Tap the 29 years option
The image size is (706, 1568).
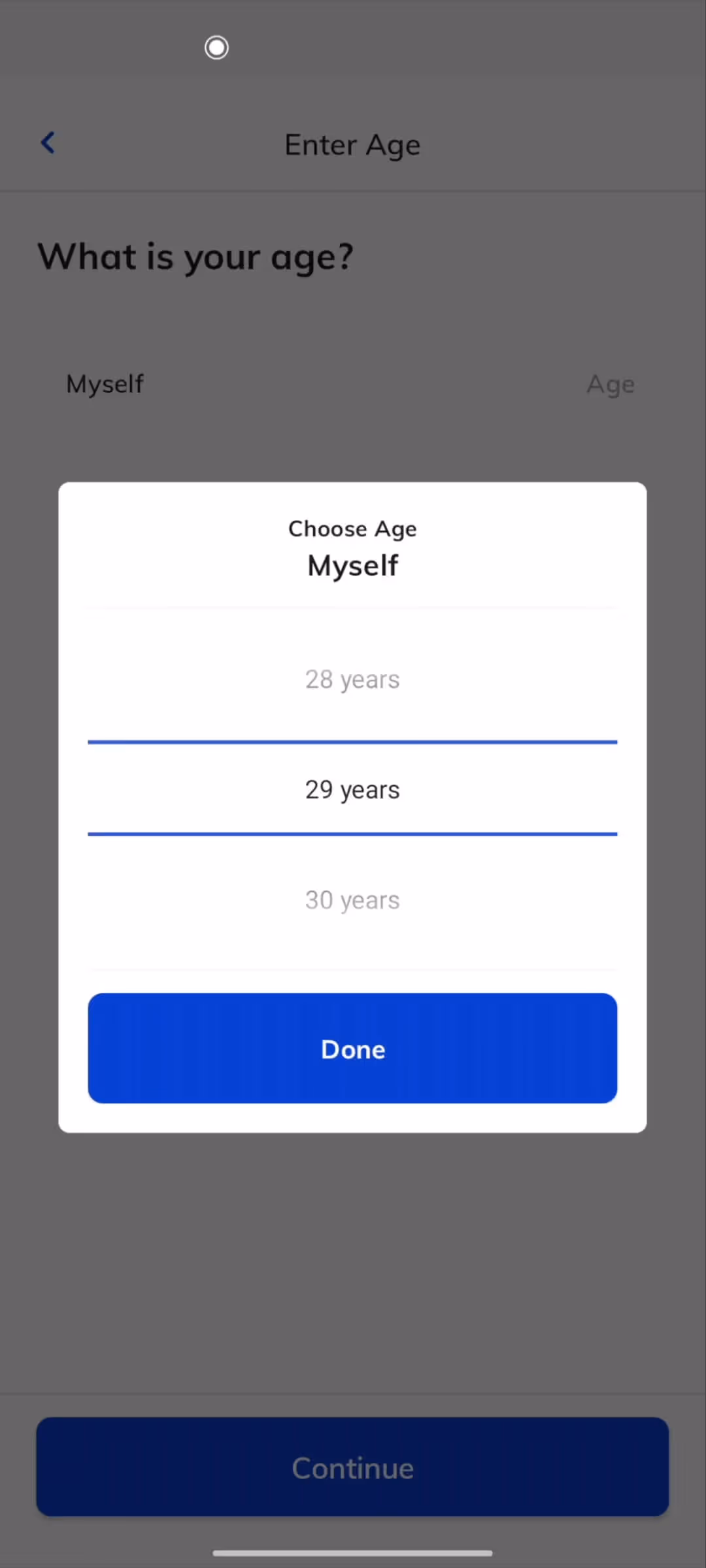(352, 789)
